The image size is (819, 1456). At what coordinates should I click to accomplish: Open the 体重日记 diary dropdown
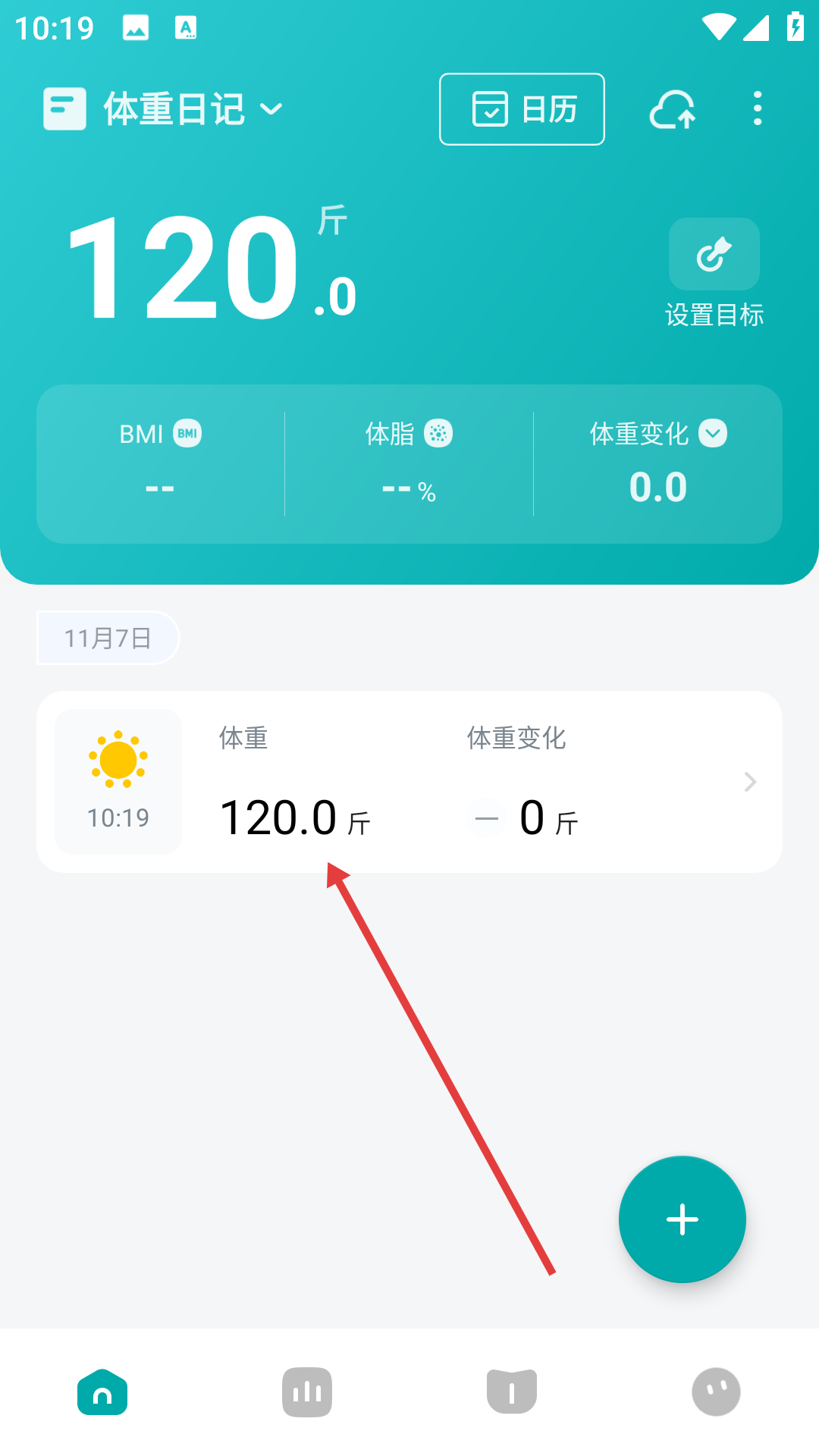click(x=174, y=109)
